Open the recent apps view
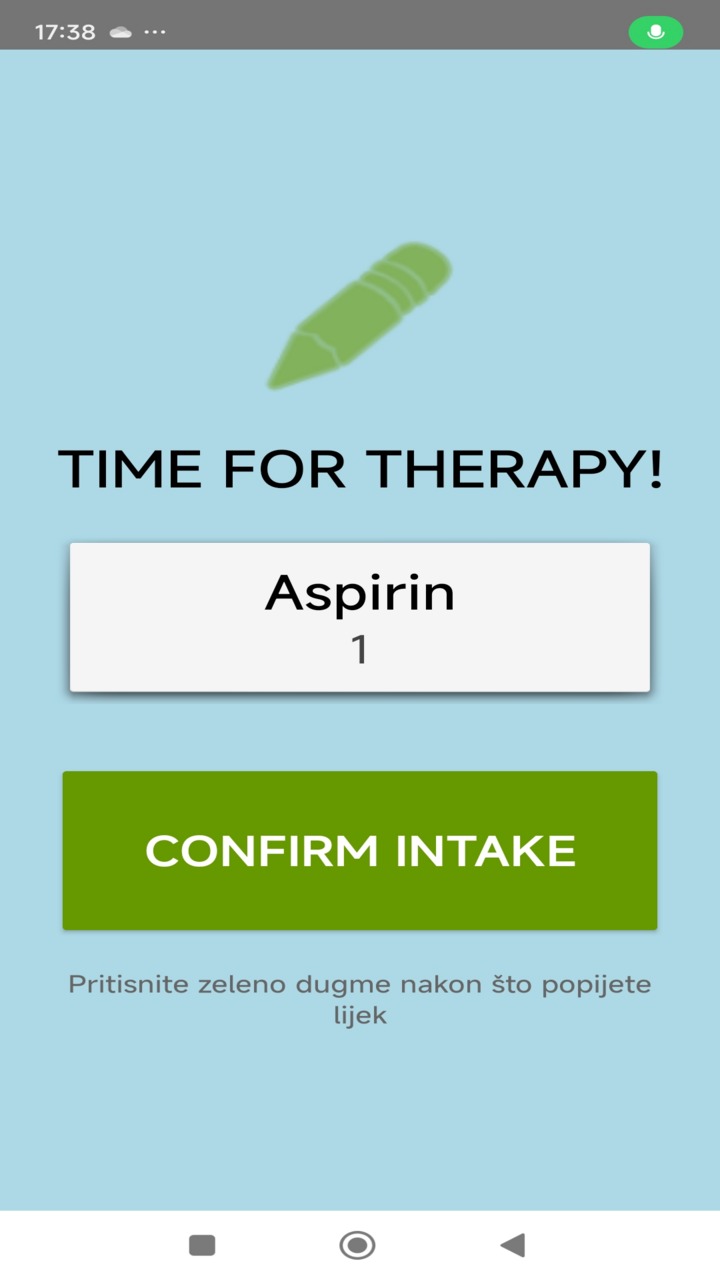Screen dimensions: 720x1280 (202, 1245)
